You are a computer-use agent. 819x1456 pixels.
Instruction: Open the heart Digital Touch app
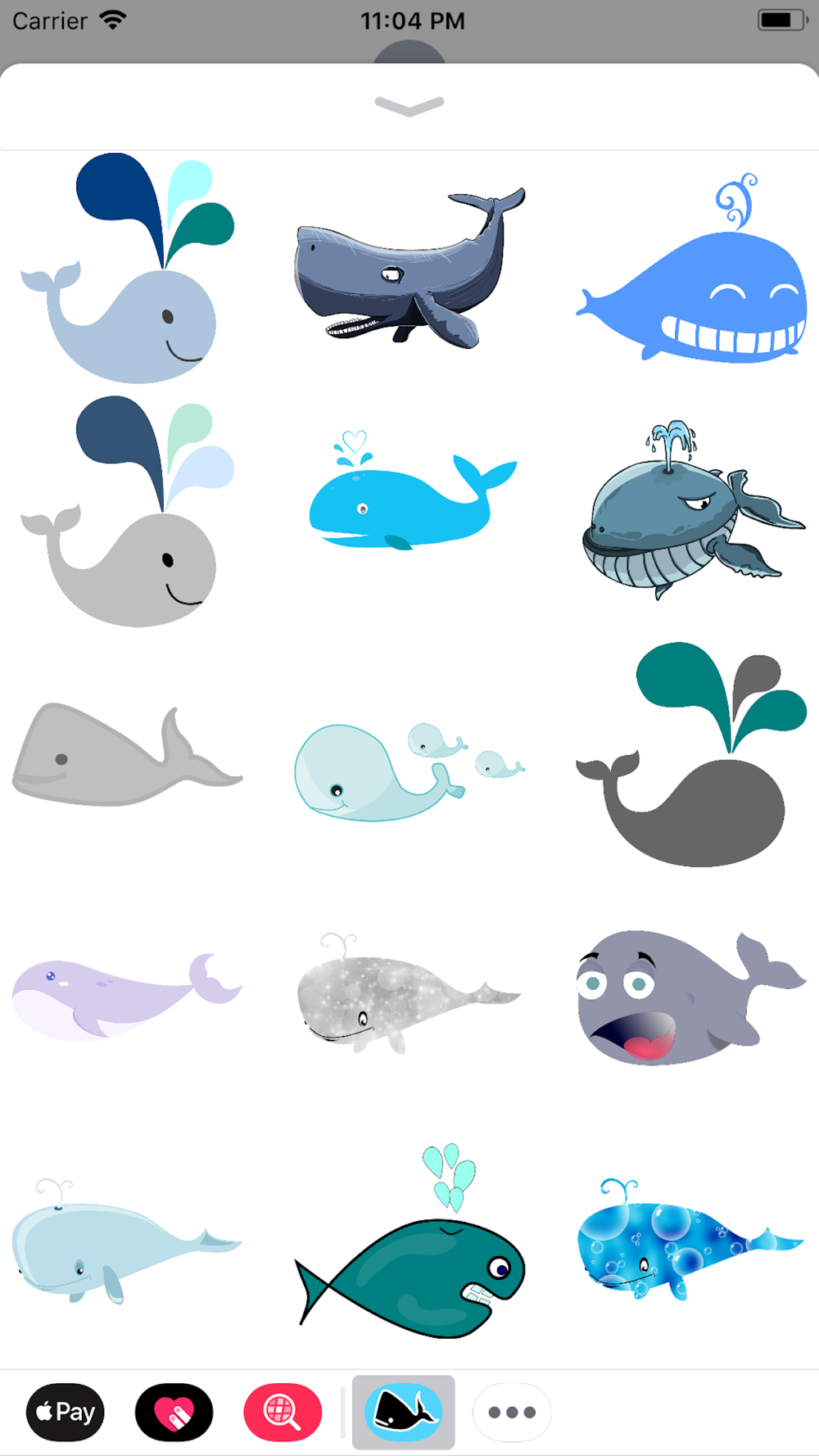[174, 1412]
